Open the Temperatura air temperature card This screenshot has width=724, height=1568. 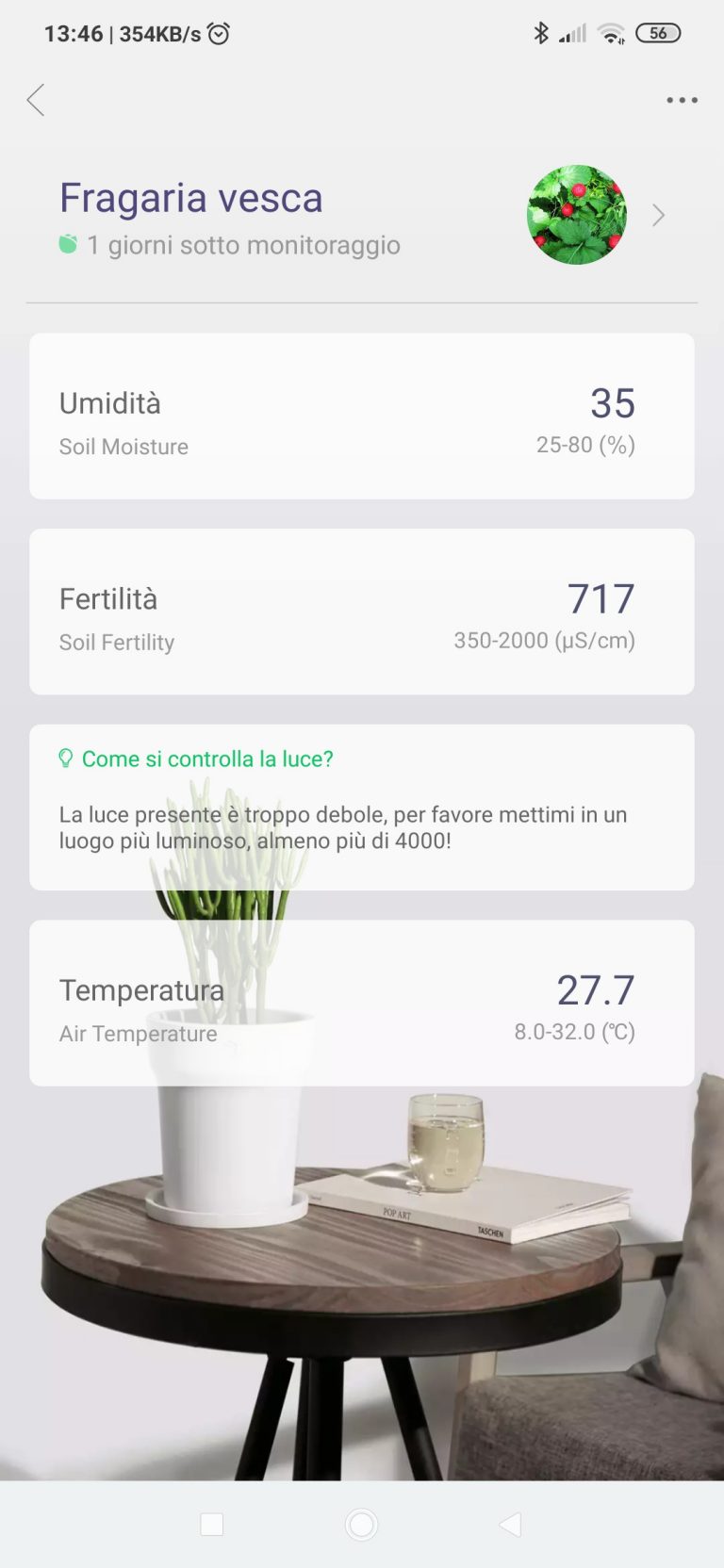click(362, 1004)
